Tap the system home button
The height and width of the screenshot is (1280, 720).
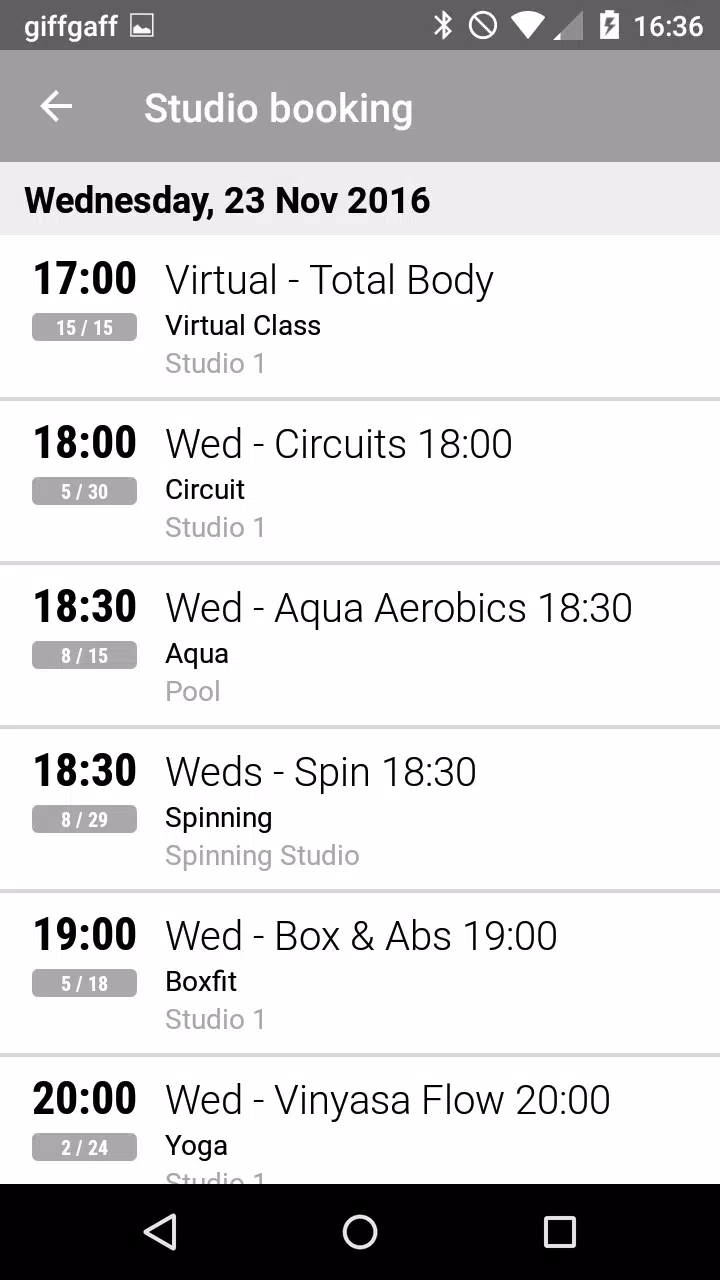(360, 1232)
